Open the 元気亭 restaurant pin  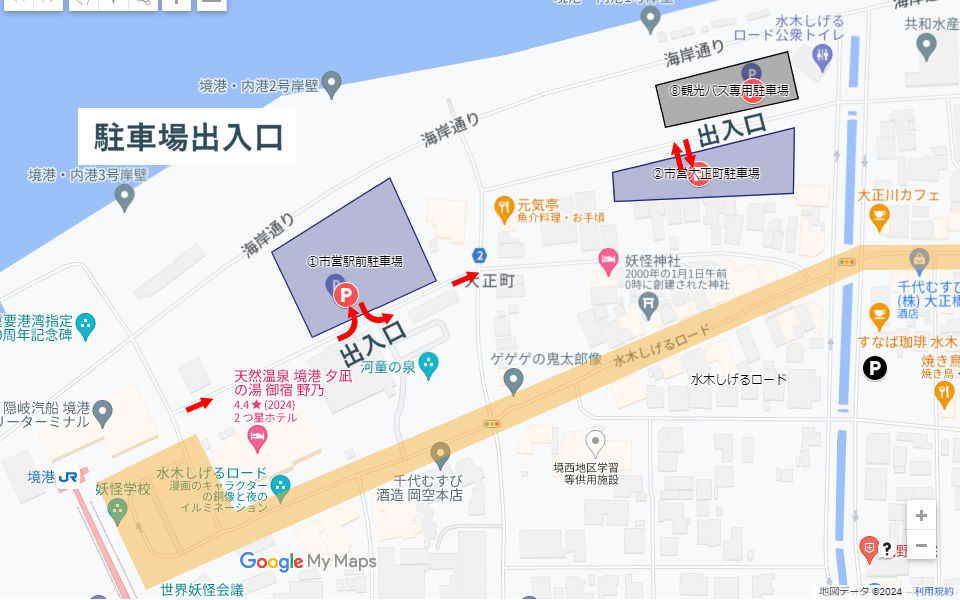tap(503, 209)
